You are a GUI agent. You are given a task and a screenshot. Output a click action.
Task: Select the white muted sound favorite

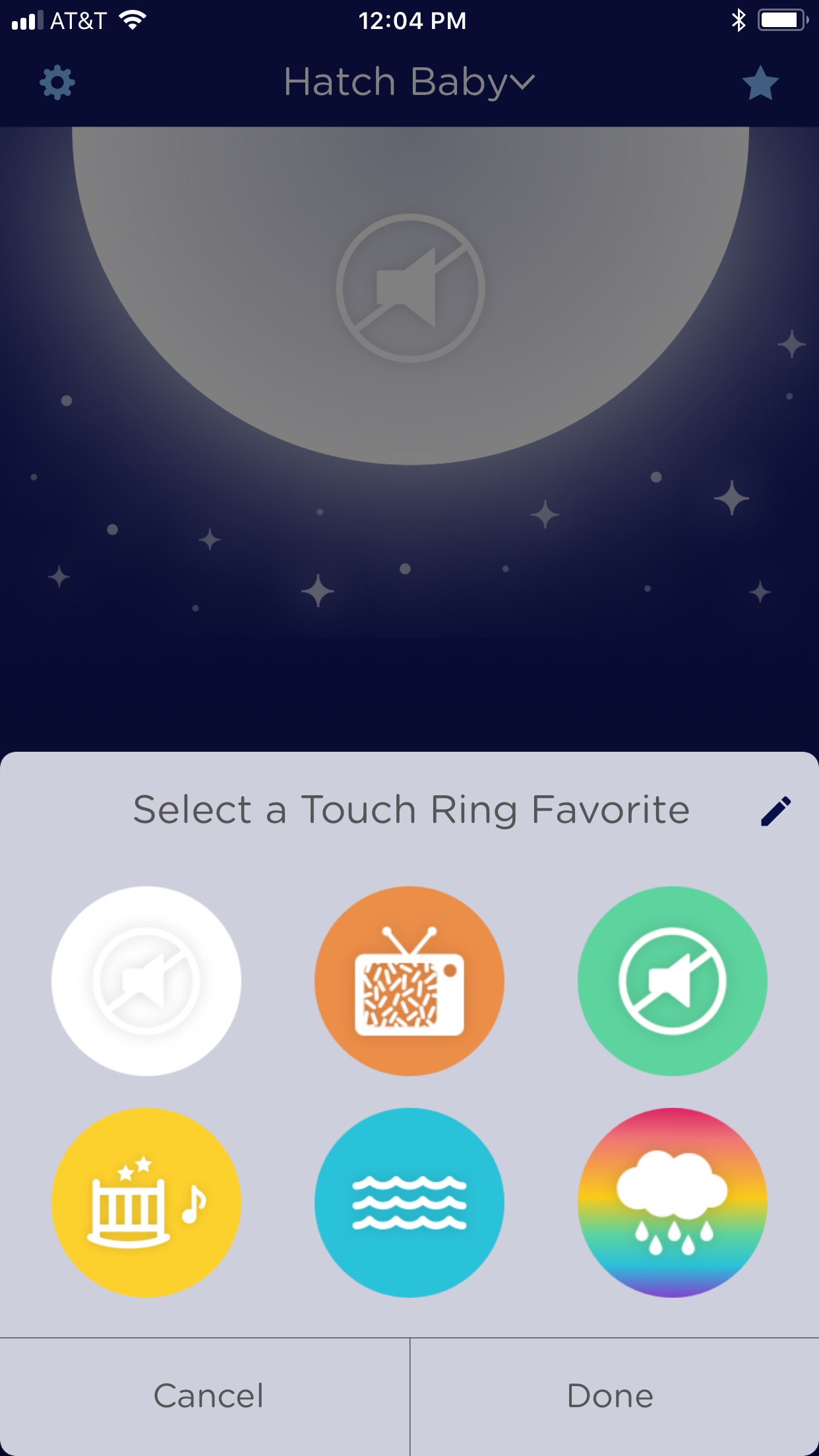point(146,981)
